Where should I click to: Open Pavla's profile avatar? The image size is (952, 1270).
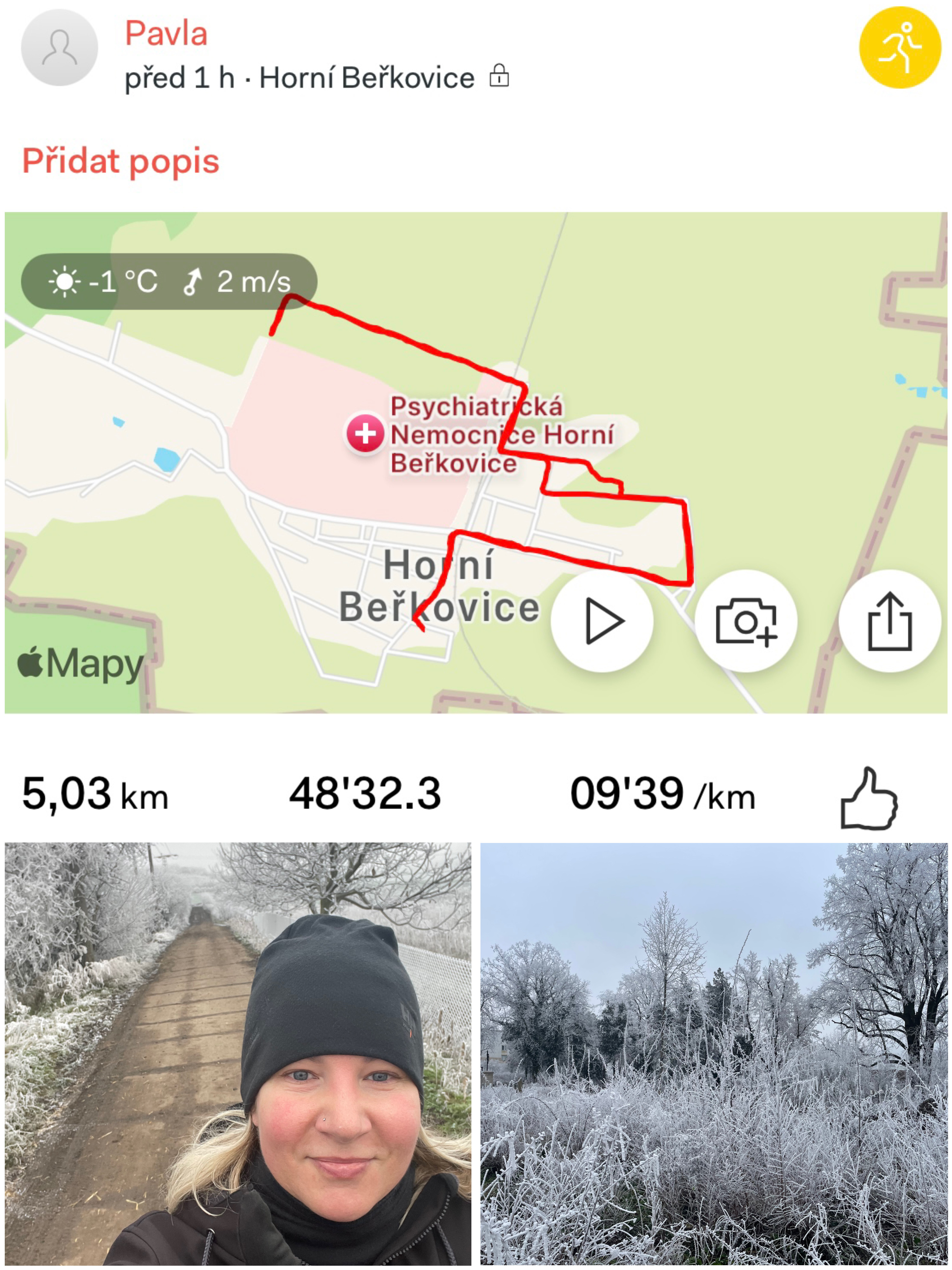pyautogui.click(x=59, y=48)
